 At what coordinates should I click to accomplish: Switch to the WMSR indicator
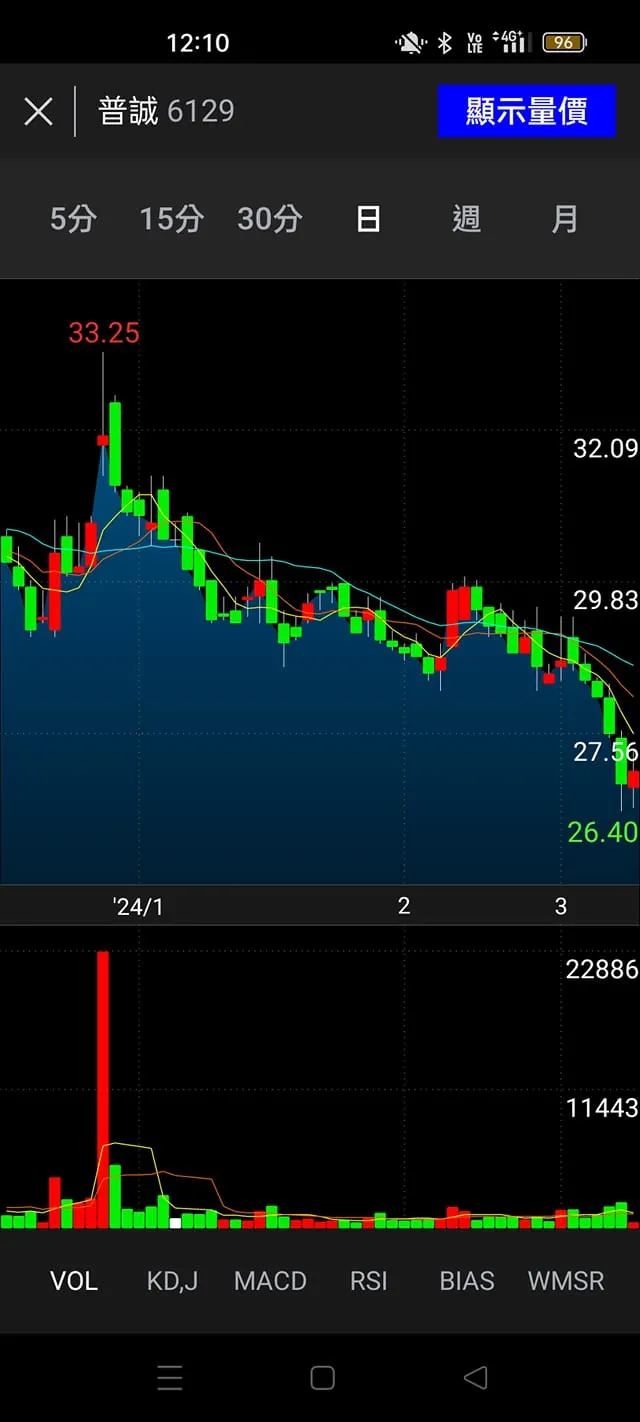click(x=566, y=1281)
